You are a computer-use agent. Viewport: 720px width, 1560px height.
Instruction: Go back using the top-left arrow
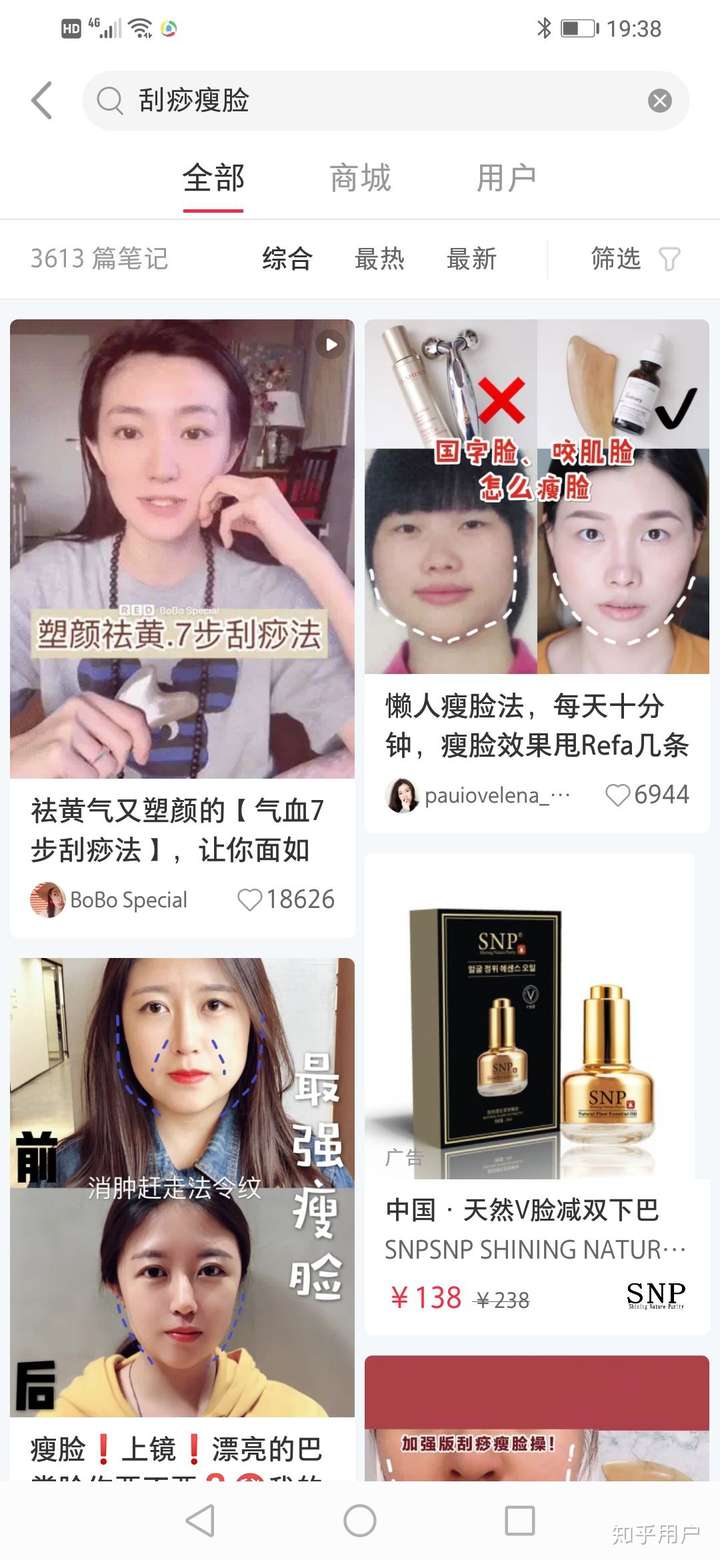point(41,101)
